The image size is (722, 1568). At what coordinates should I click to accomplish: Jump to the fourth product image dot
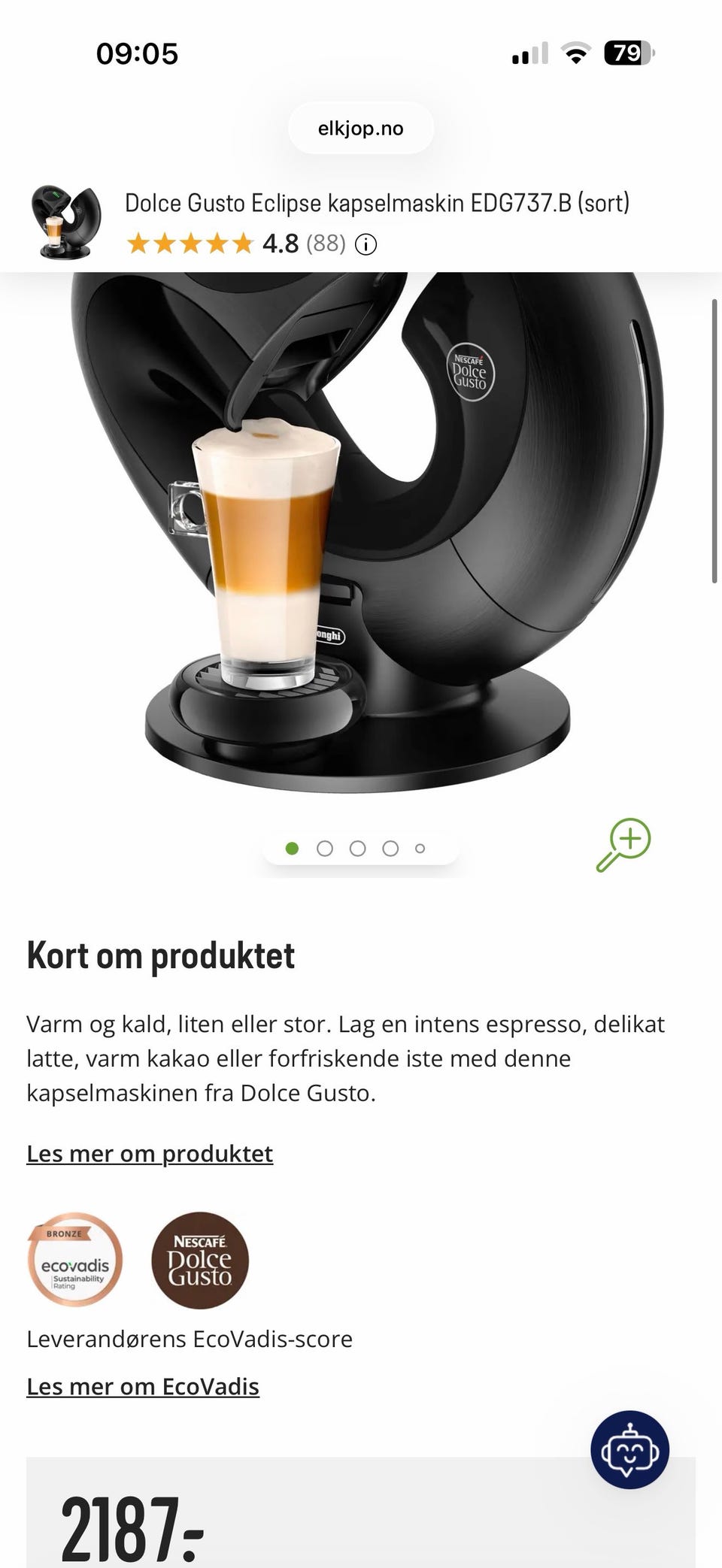pyautogui.click(x=390, y=849)
